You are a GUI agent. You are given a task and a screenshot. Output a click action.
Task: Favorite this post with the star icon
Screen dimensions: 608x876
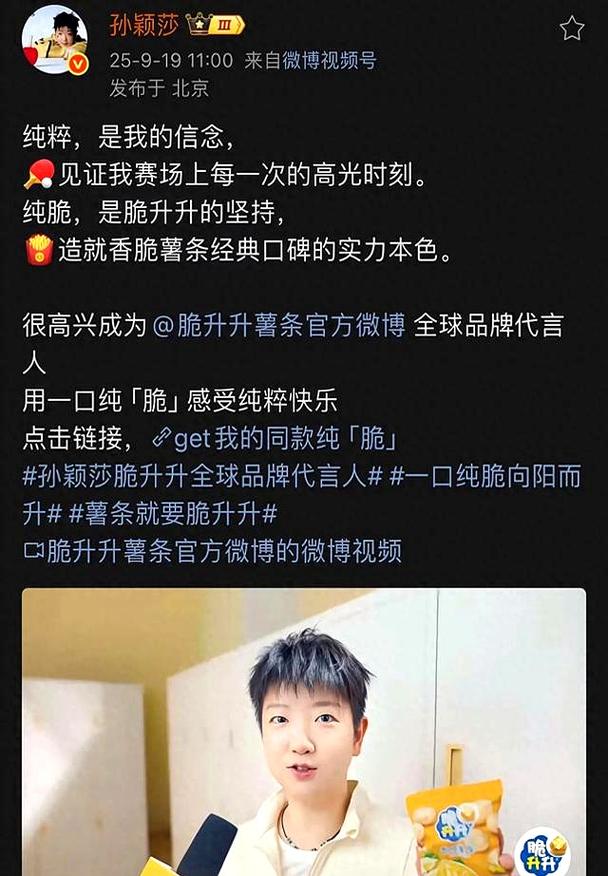coord(571,28)
